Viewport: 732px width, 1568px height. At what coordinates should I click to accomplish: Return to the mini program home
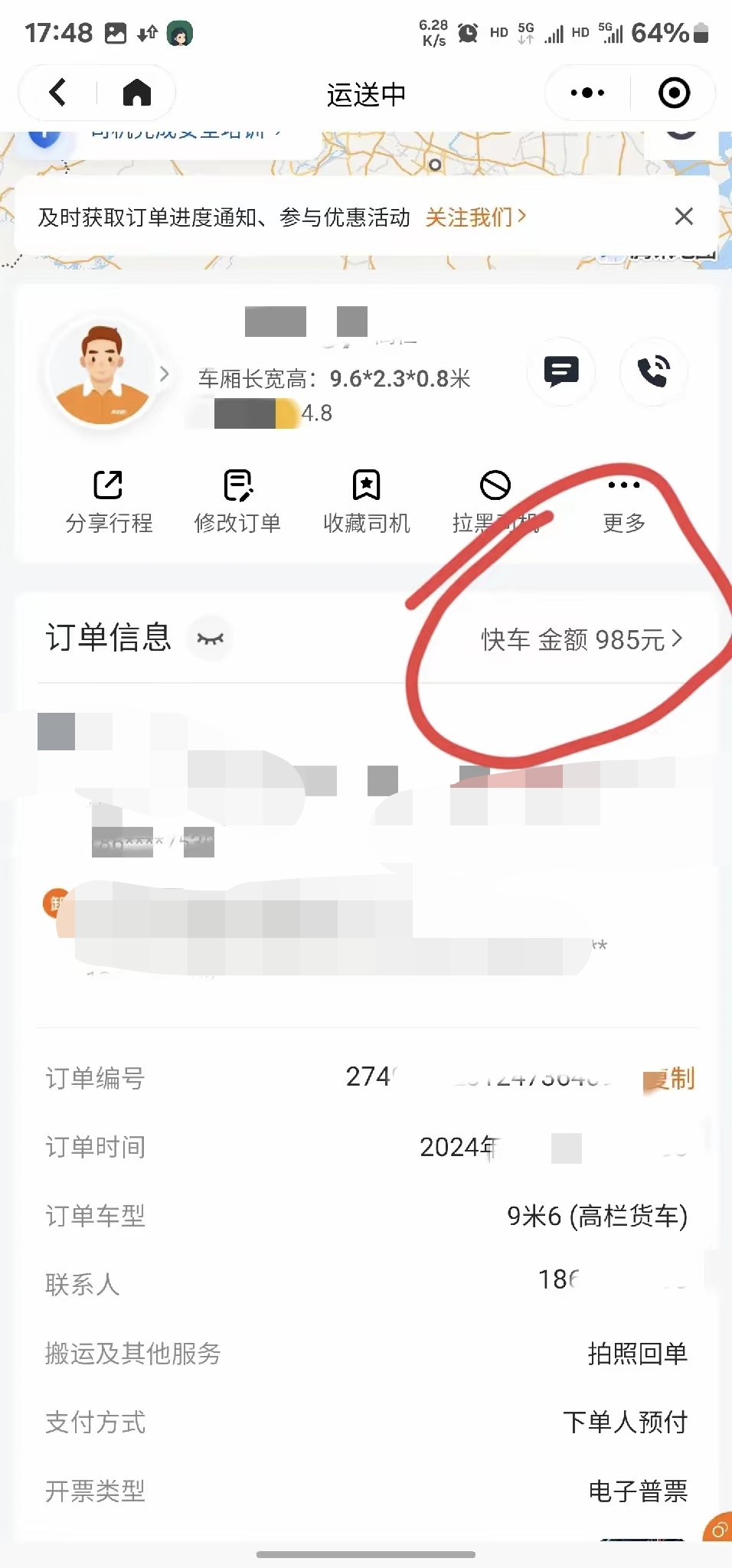coord(137,93)
